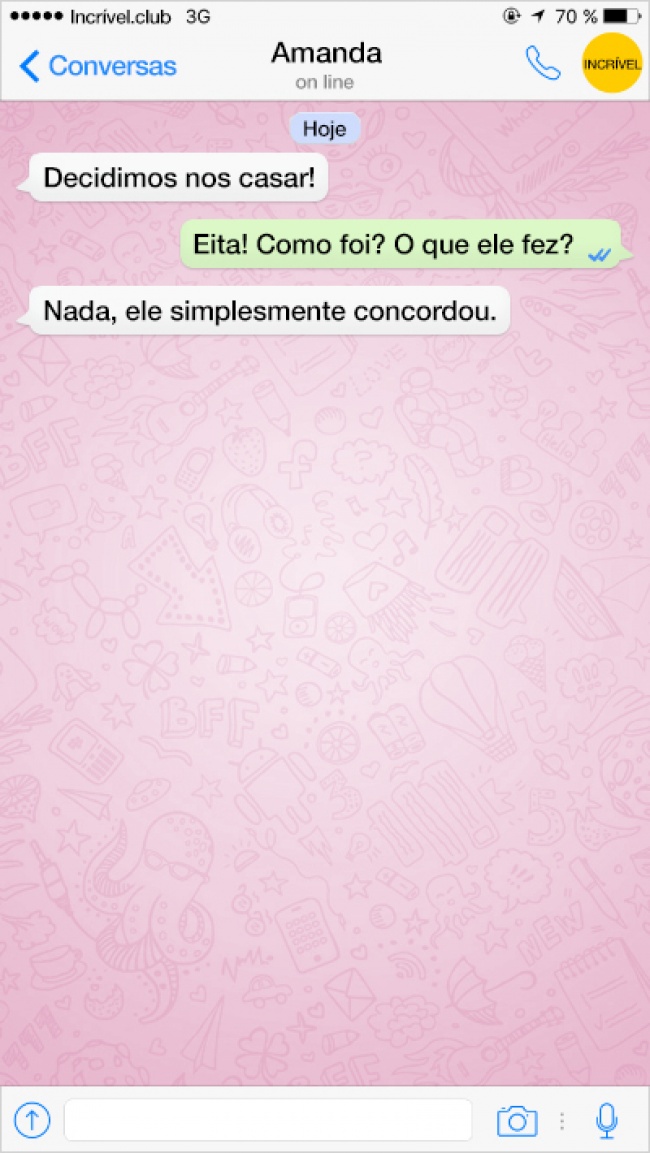Open Amanda's contact info header
650x1153 pixels.
point(325,64)
